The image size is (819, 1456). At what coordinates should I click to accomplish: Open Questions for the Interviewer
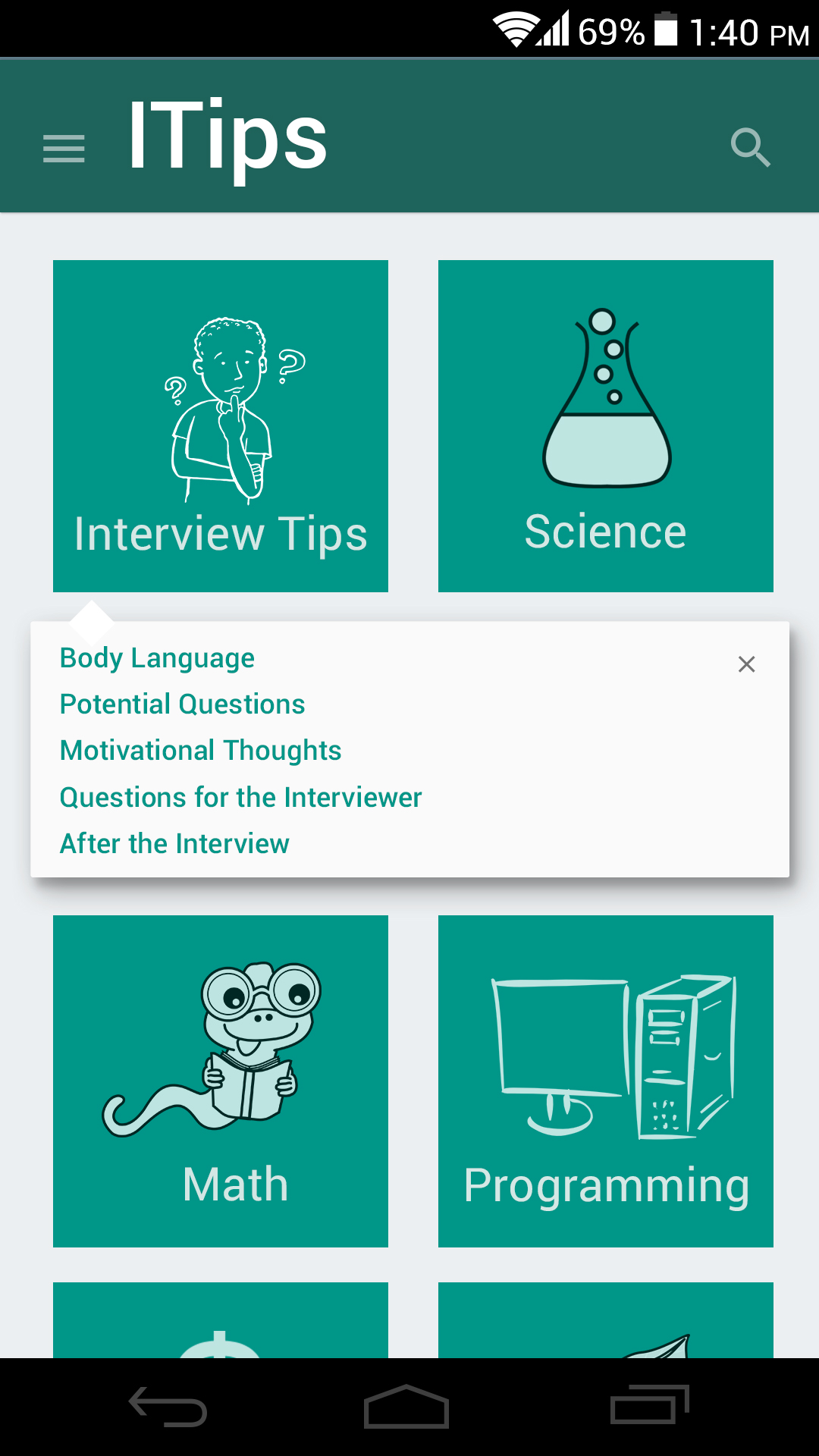[x=240, y=798]
